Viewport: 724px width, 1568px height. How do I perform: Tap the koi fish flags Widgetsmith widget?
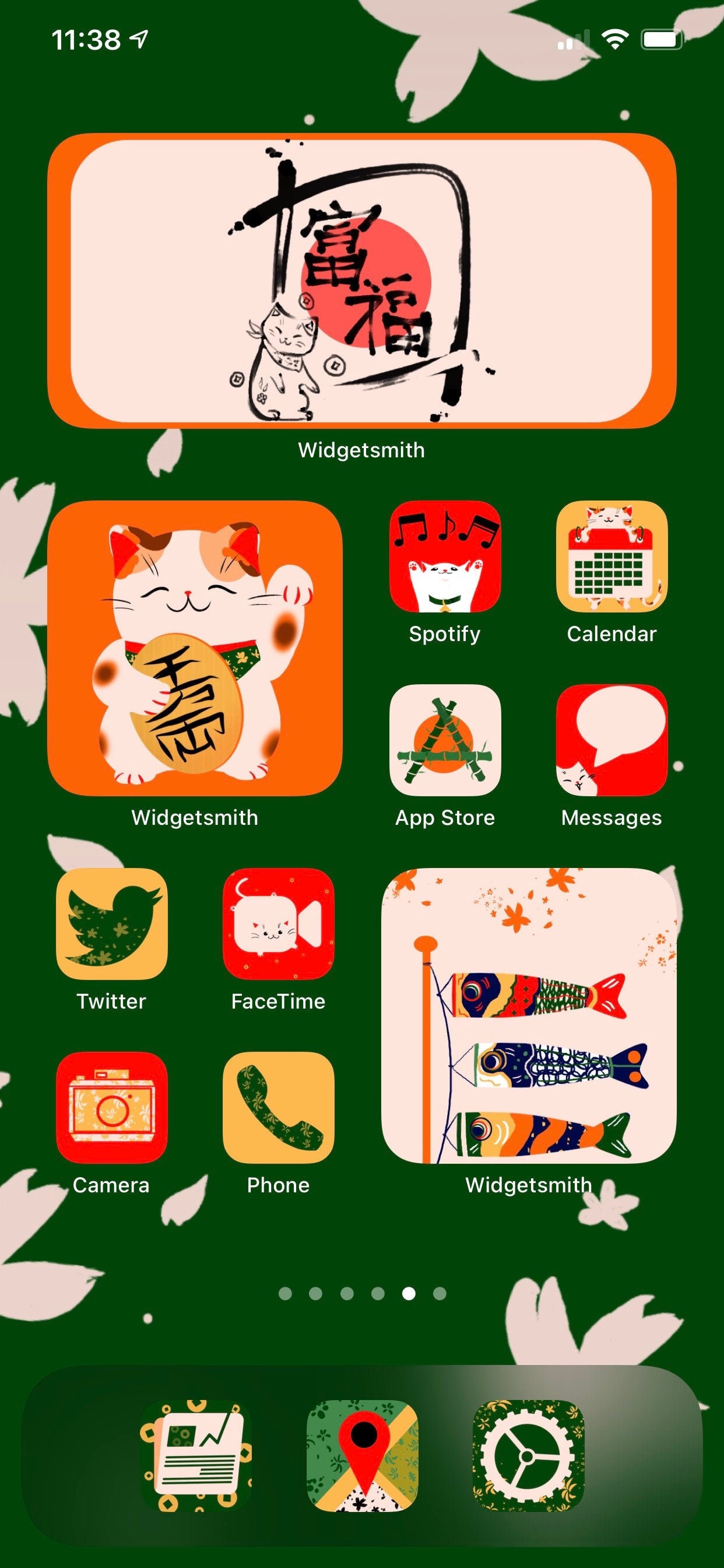click(529, 1016)
